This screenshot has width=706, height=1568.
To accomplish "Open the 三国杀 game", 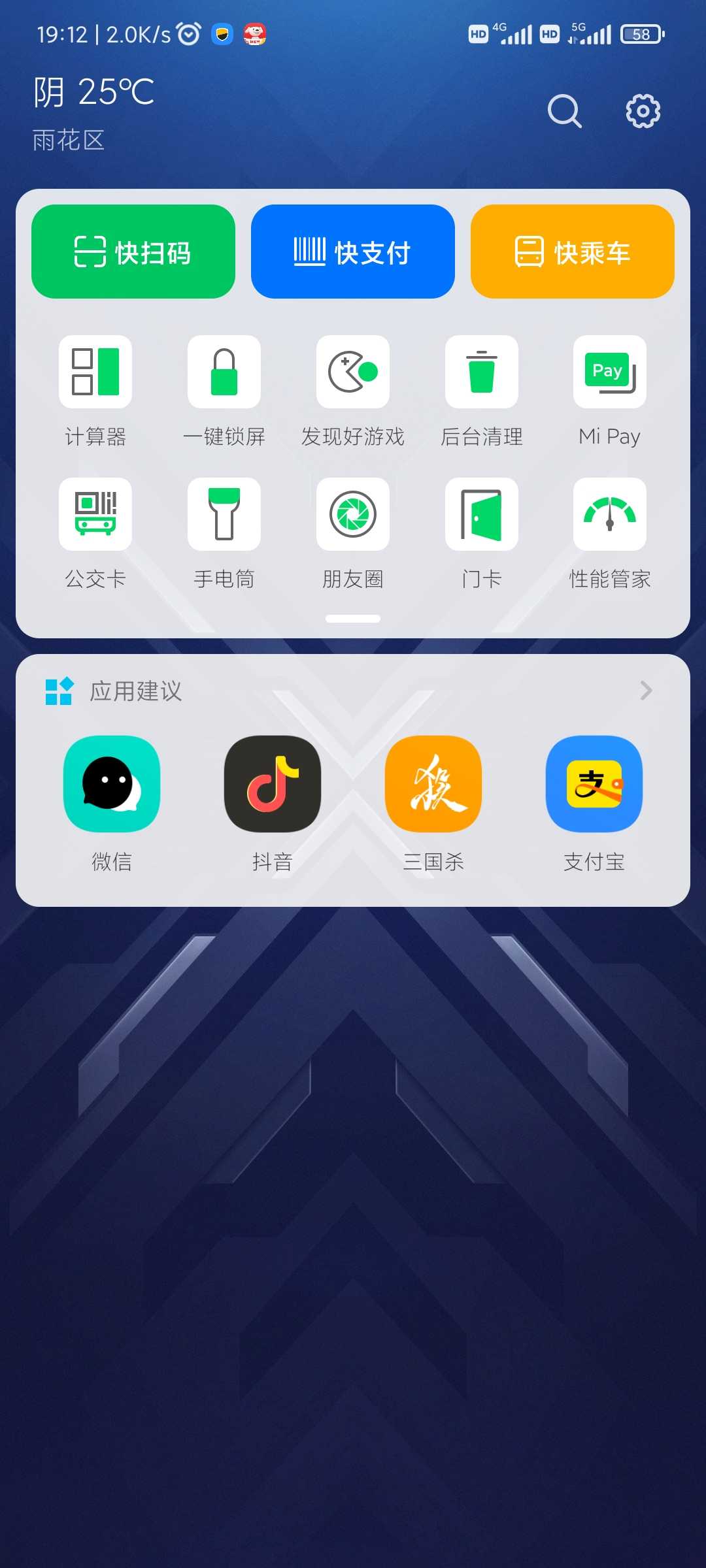I will click(433, 784).
